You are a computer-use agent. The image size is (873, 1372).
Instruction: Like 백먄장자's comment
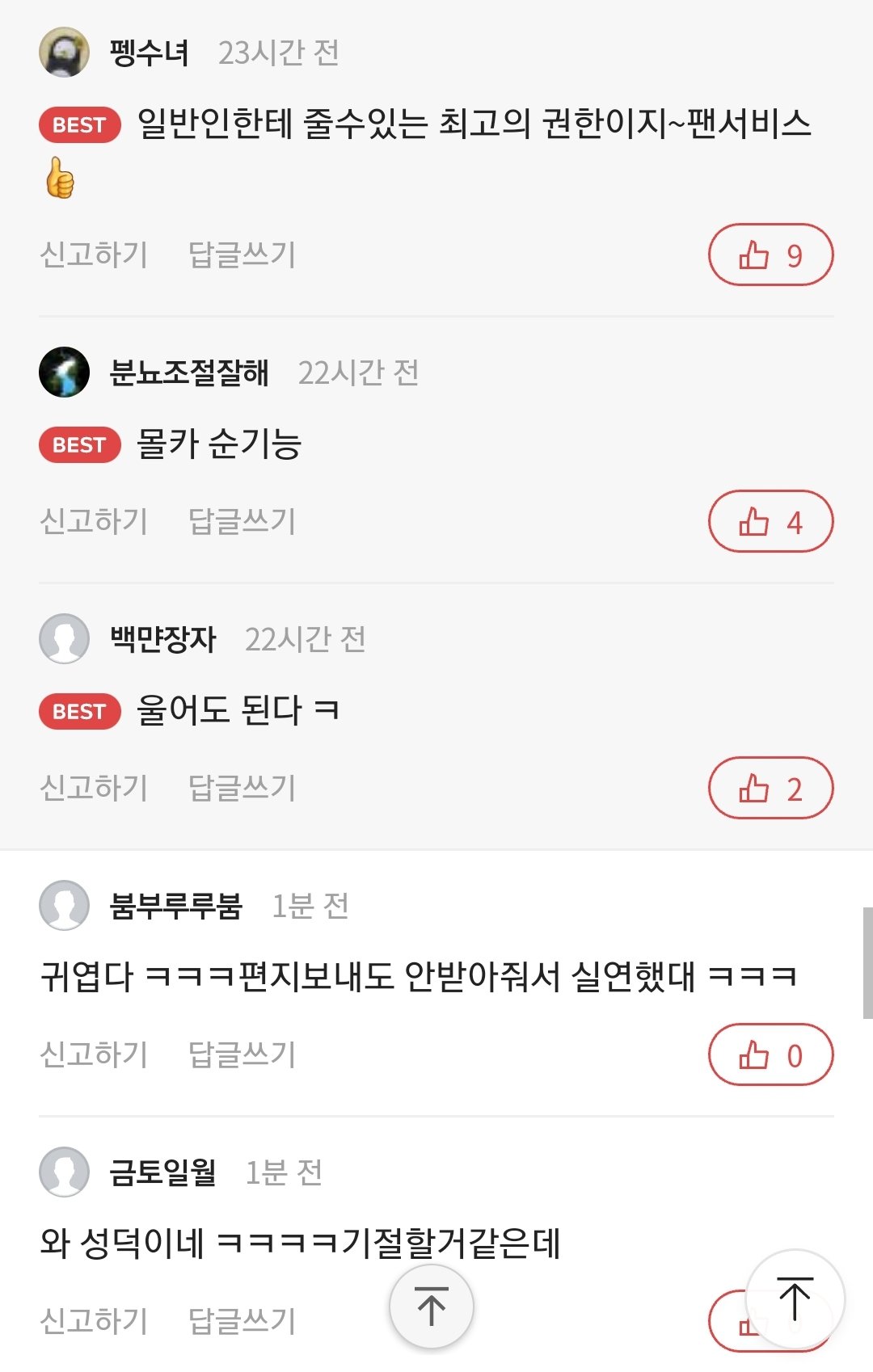coord(770,789)
